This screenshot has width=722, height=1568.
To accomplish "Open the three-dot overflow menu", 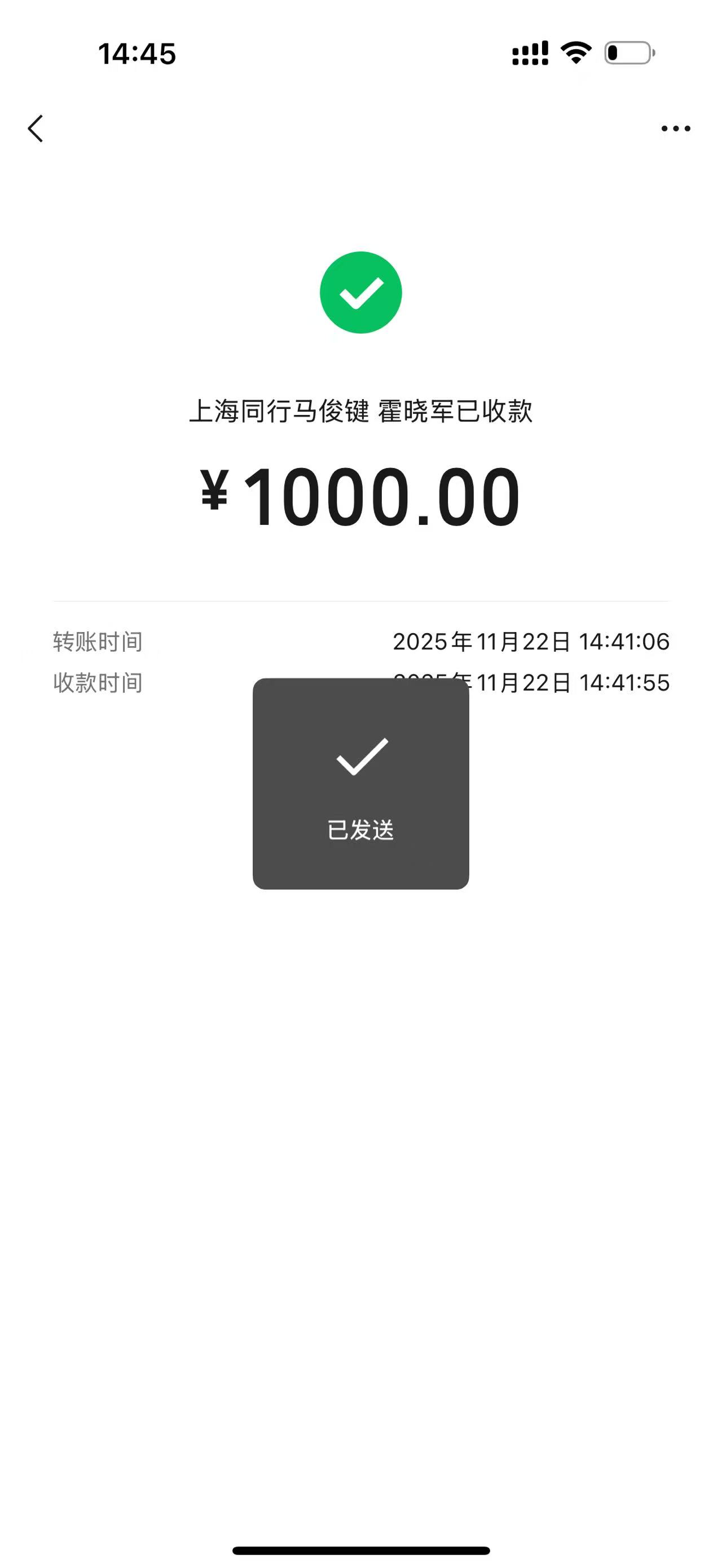I will click(x=676, y=129).
